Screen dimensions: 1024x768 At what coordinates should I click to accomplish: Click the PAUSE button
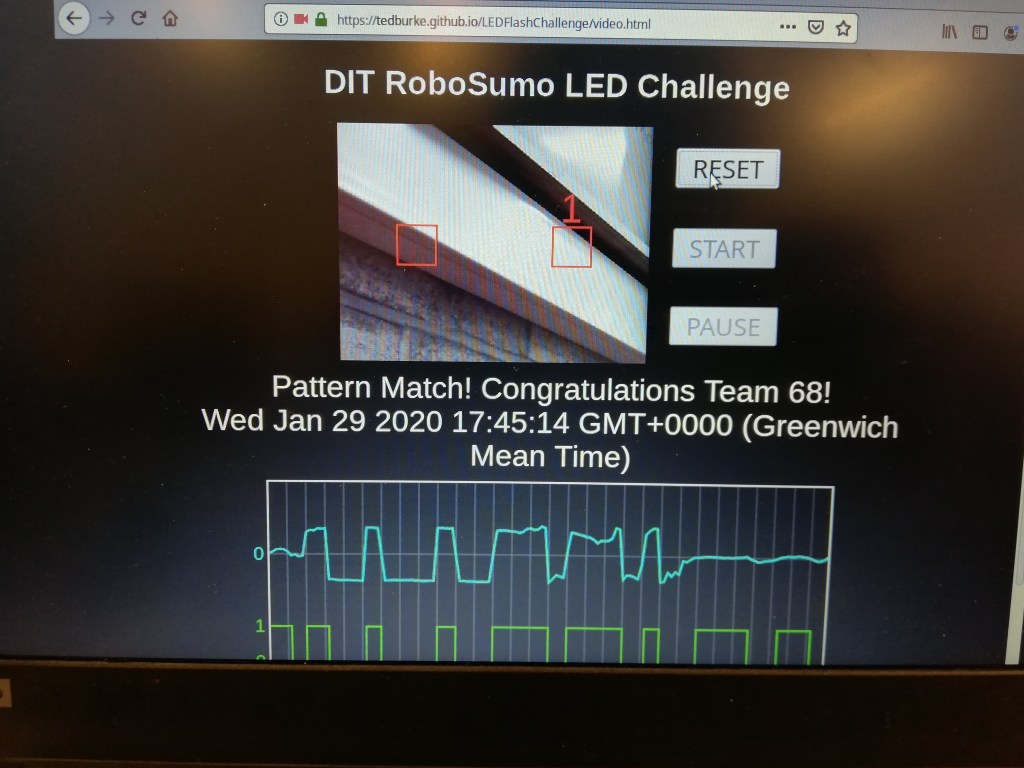pyautogui.click(x=723, y=326)
